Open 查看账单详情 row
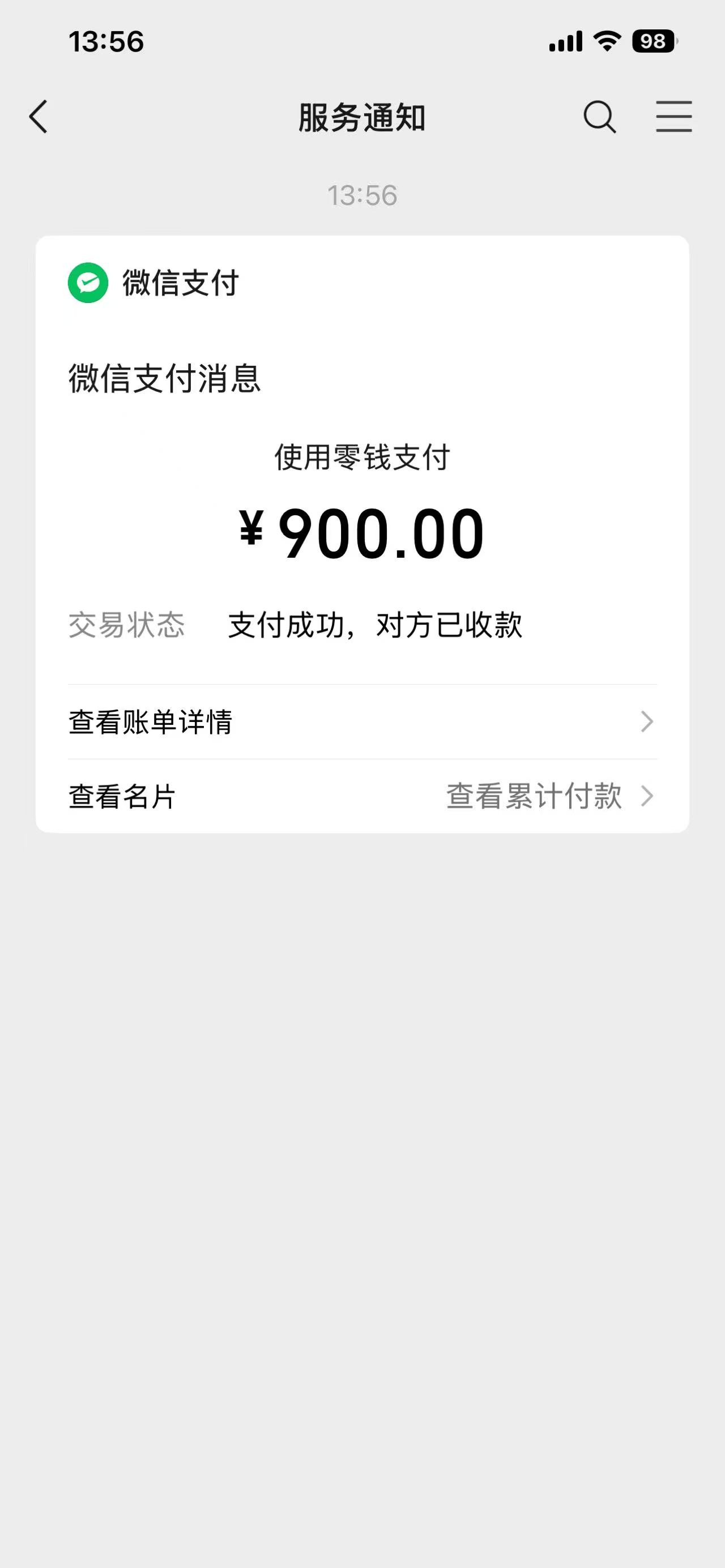 pos(361,722)
